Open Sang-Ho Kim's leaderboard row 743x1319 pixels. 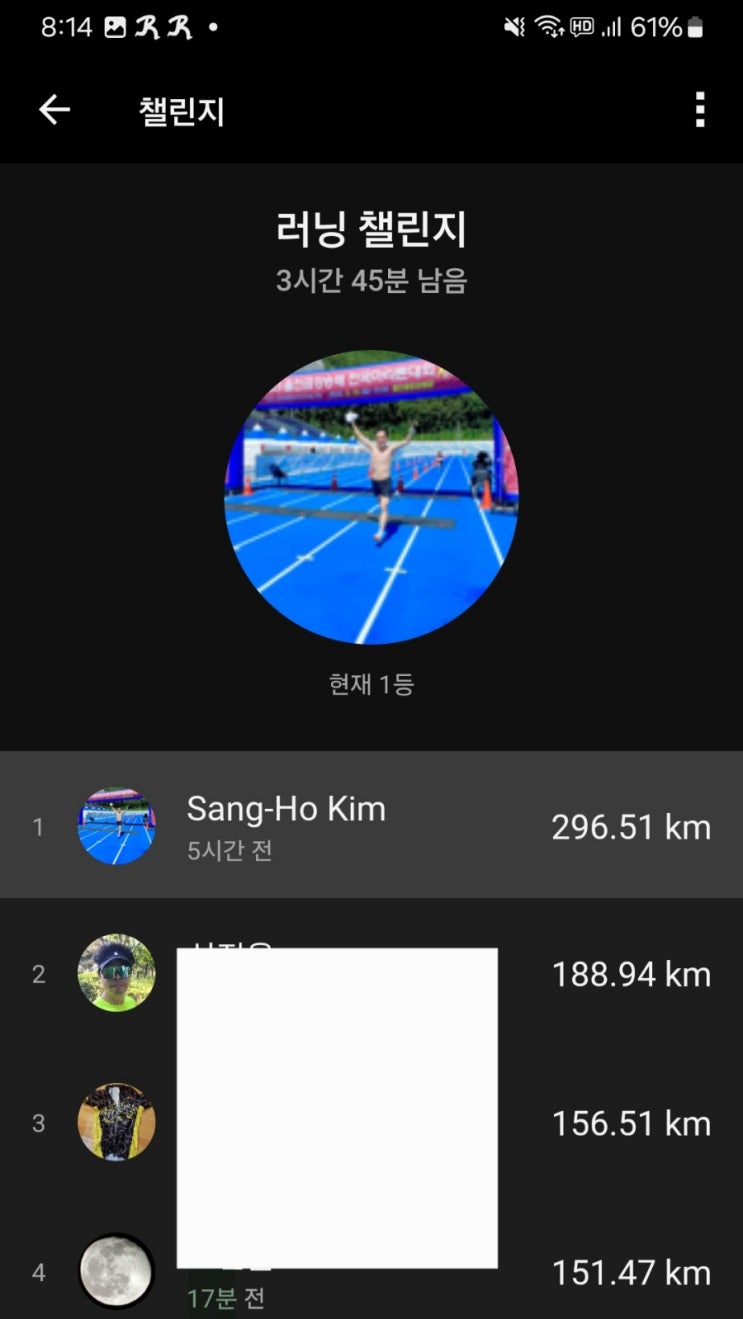(x=371, y=827)
